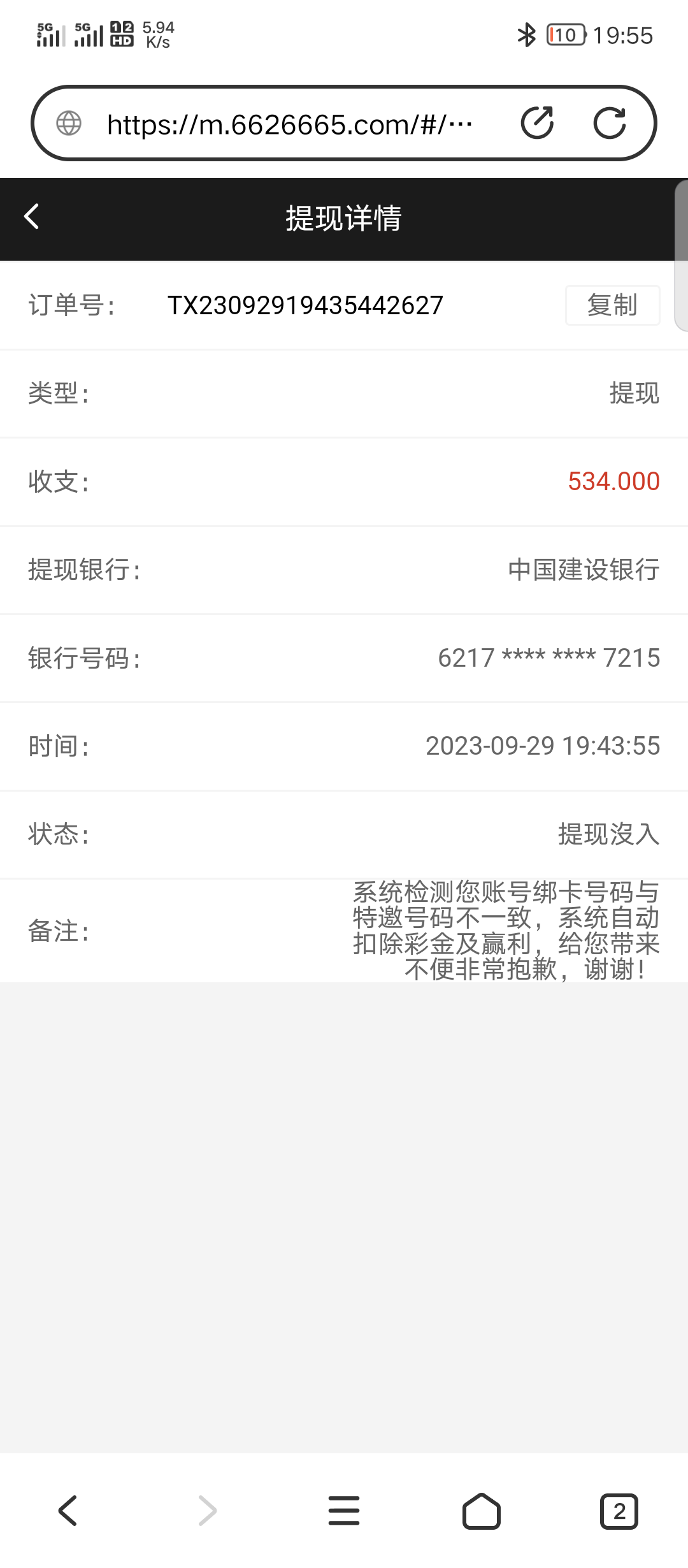Viewport: 688px width, 1568px height.
Task: Tap the 5G signal indicator
Action: tap(51, 34)
